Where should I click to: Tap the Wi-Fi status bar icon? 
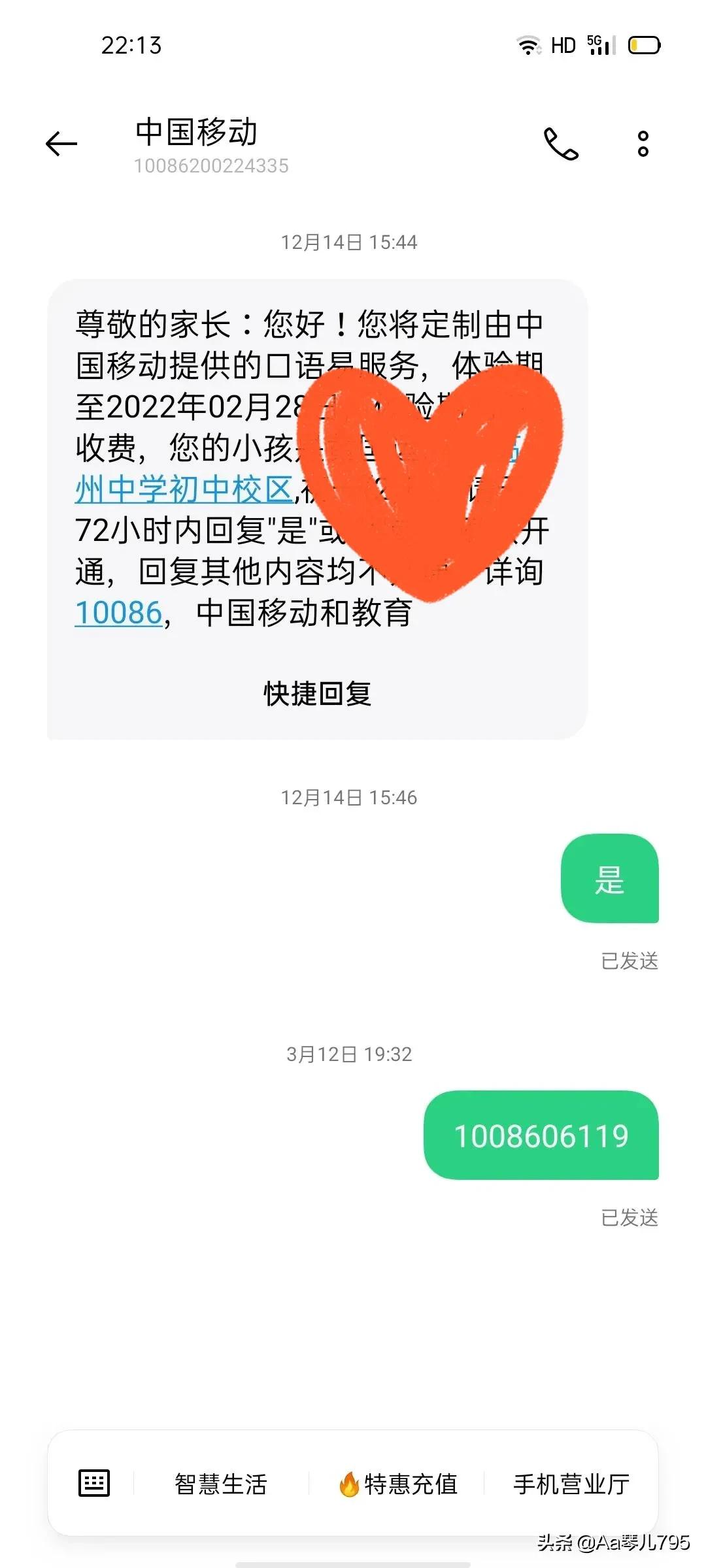pyautogui.click(x=529, y=44)
